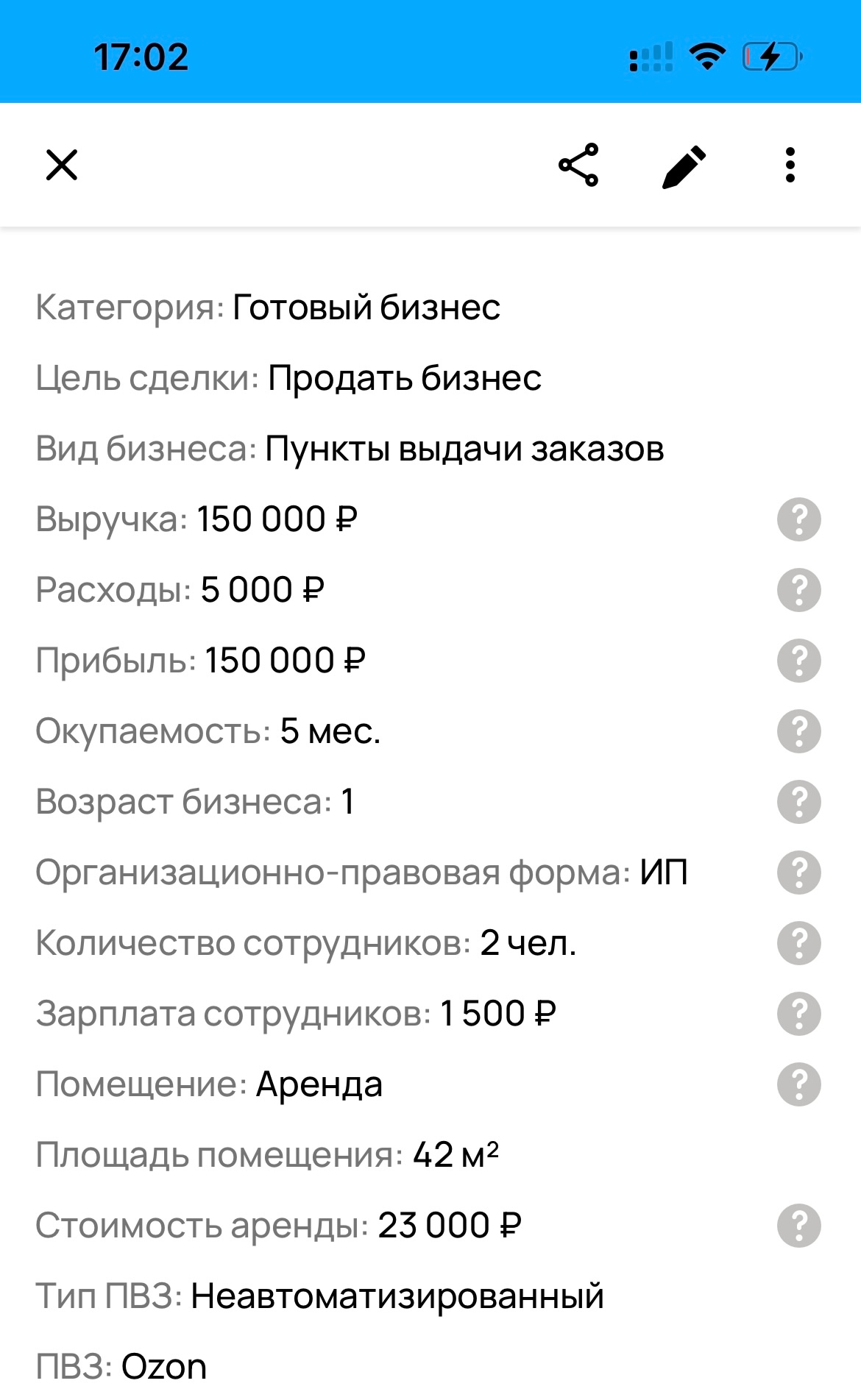Close the listing details screen
This screenshot has height=1400, width=861.
click(62, 165)
